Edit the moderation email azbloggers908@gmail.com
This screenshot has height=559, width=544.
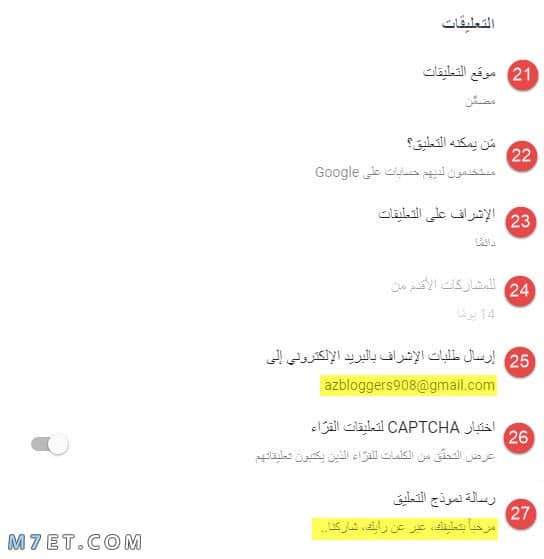tap(409, 385)
